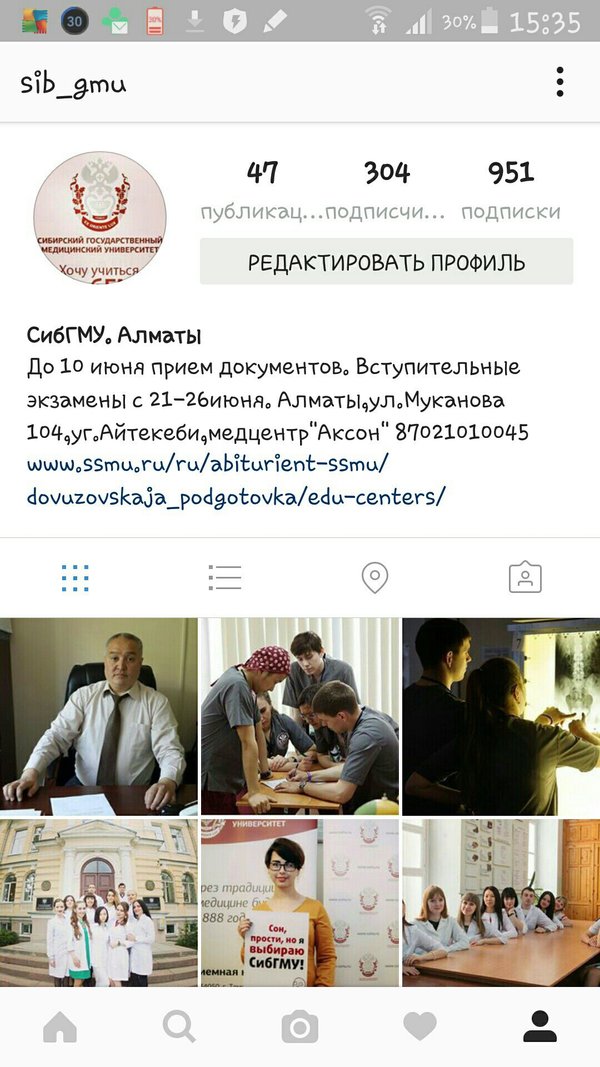Screen dimensions: 600x1067
Task: Tap РЕДАКТИРОВАТЬ ПРОФИЛЬ button
Action: (386, 262)
